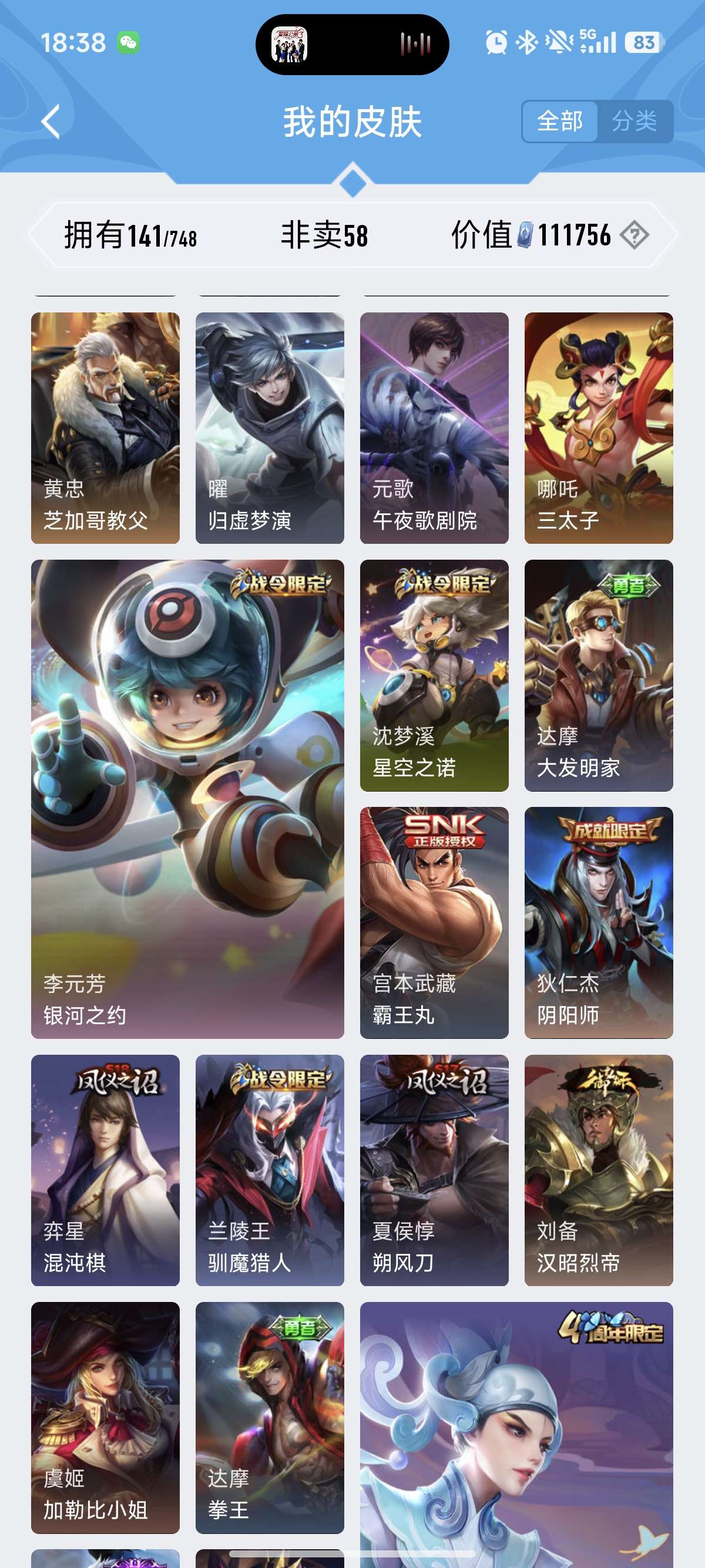Open 沈梦溪 星空之诺 skin
Image resolution: width=705 pixels, height=1568 pixels.
pos(434,675)
